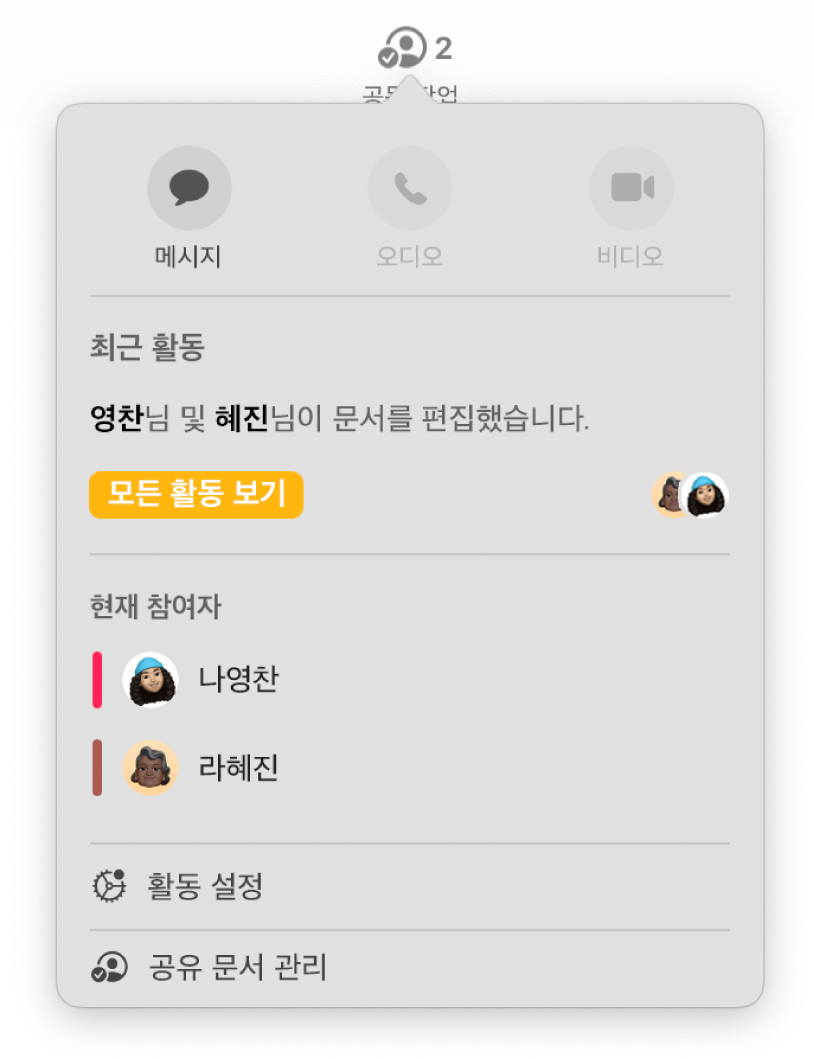Screen dimensions: 814x1059
Task: Select participant 라혜진
Action: [x=238, y=768]
